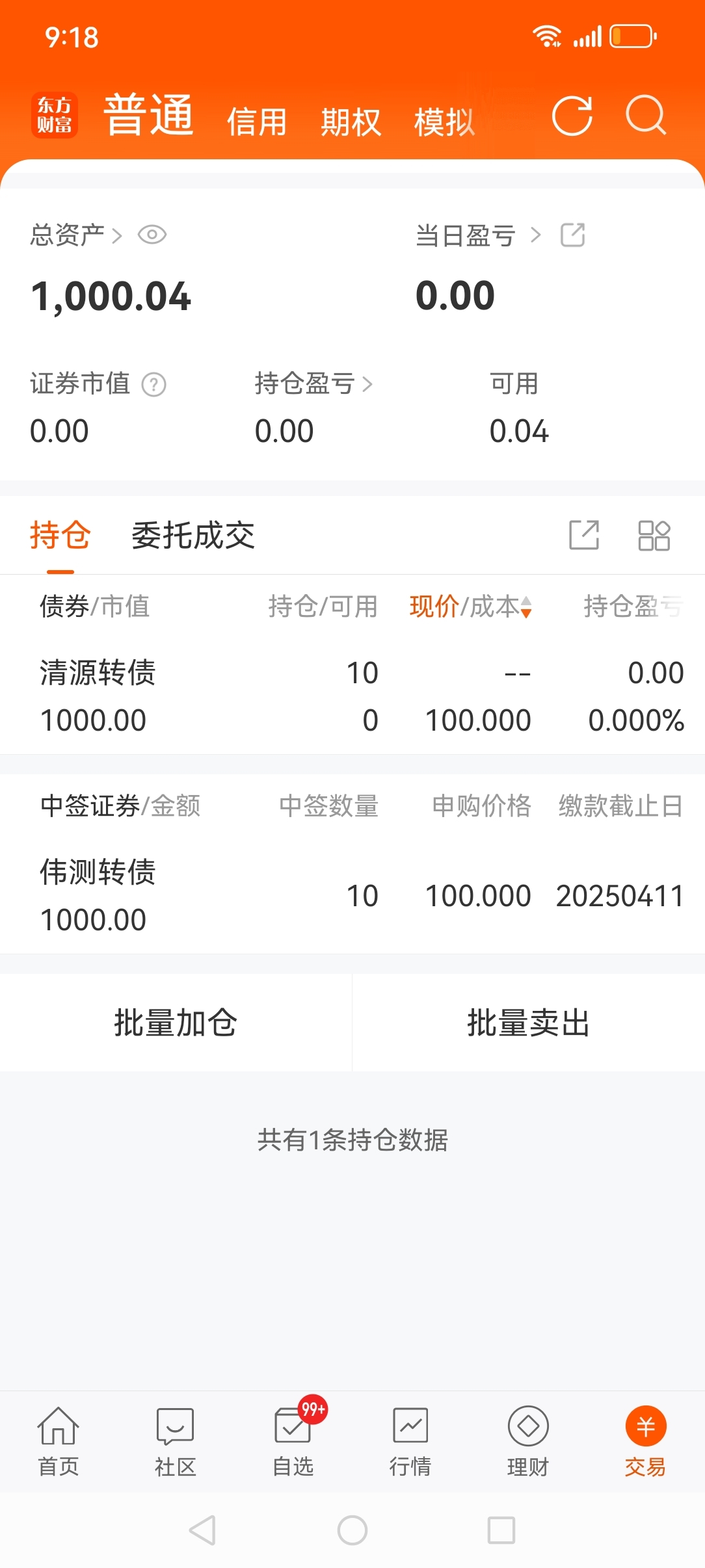The width and height of the screenshot is (705, 1568).
Task: Tap the 批量加仓 button
Action: (176, 1023)
